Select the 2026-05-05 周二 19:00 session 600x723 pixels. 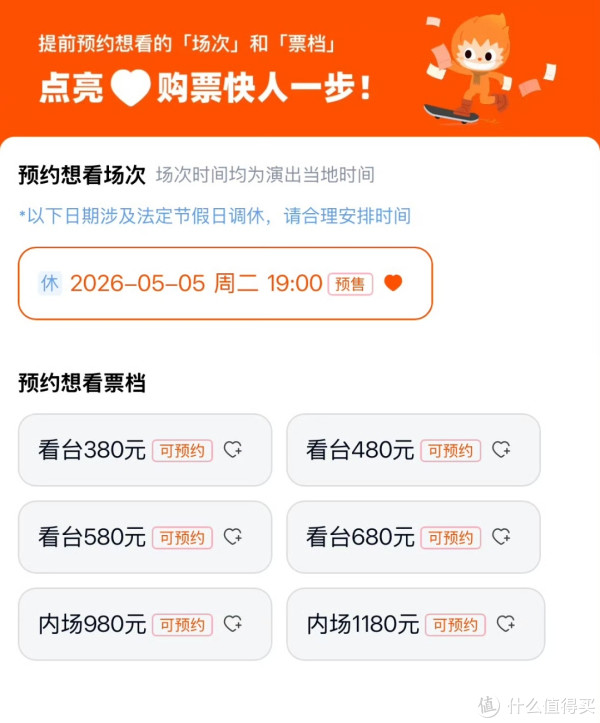coord(225,283)
